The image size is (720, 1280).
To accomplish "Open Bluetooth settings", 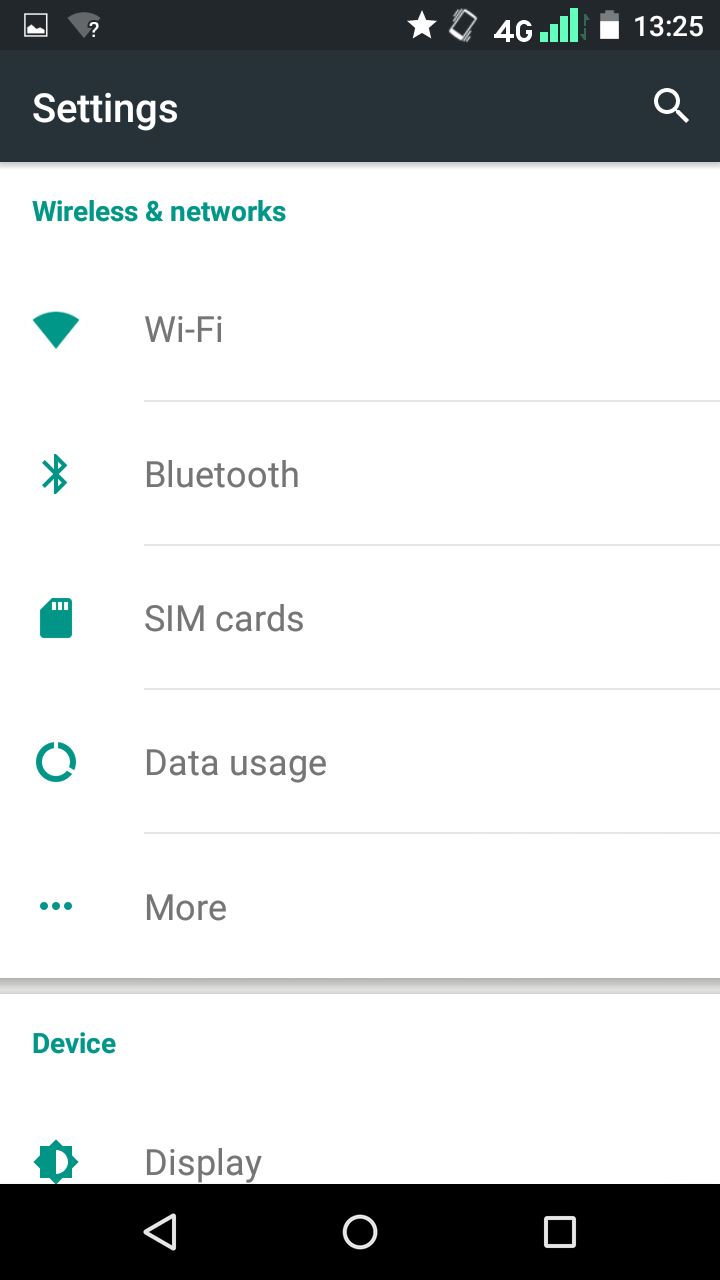I will point(222,474).
